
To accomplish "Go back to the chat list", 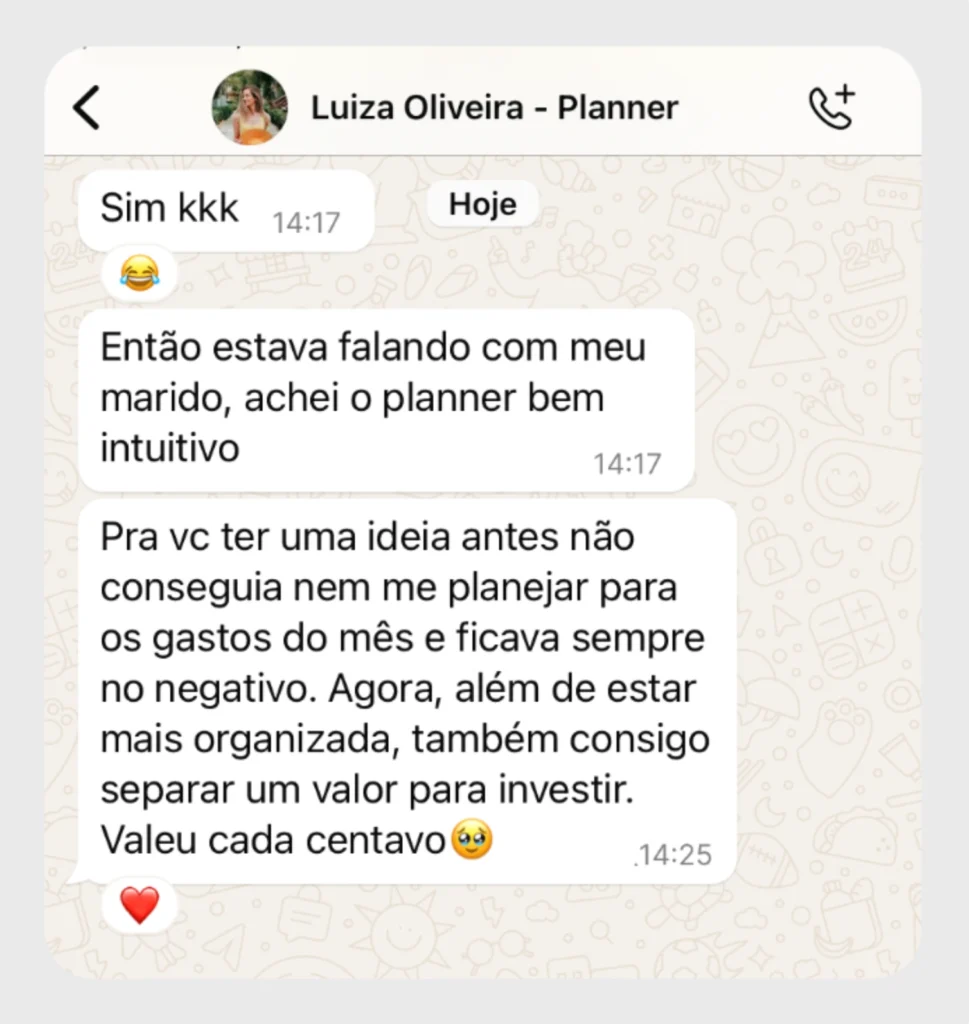I will [x=88, y=108].
